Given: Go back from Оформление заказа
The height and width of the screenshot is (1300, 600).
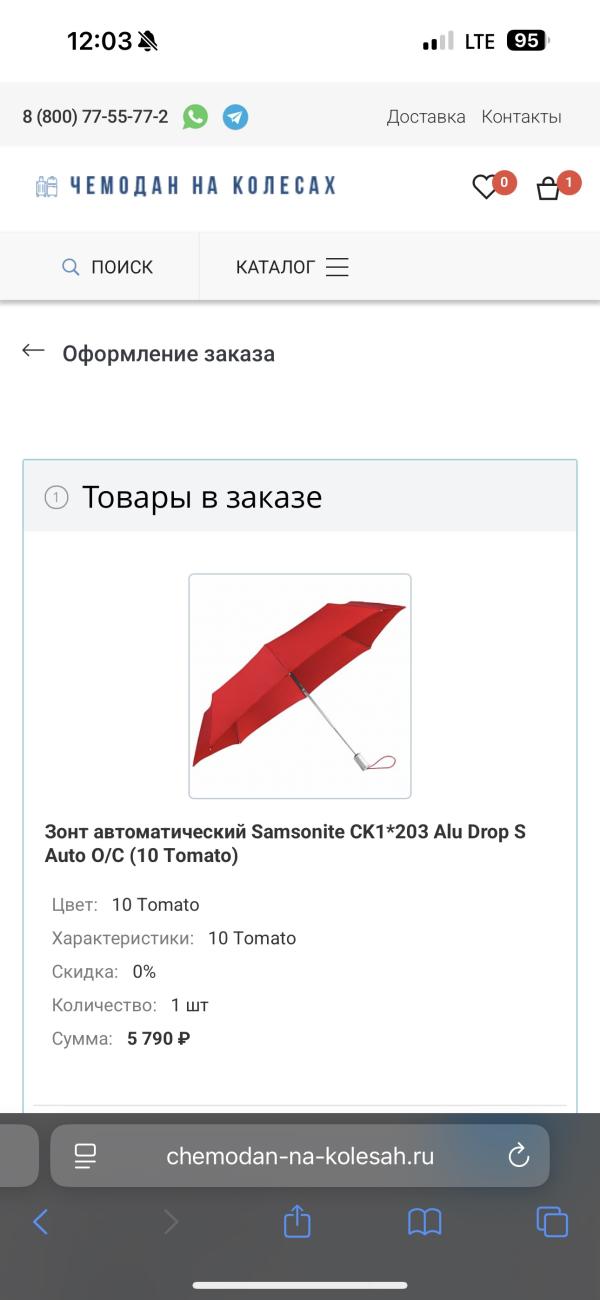Looking at the screenshot, I should pos(34,350).
